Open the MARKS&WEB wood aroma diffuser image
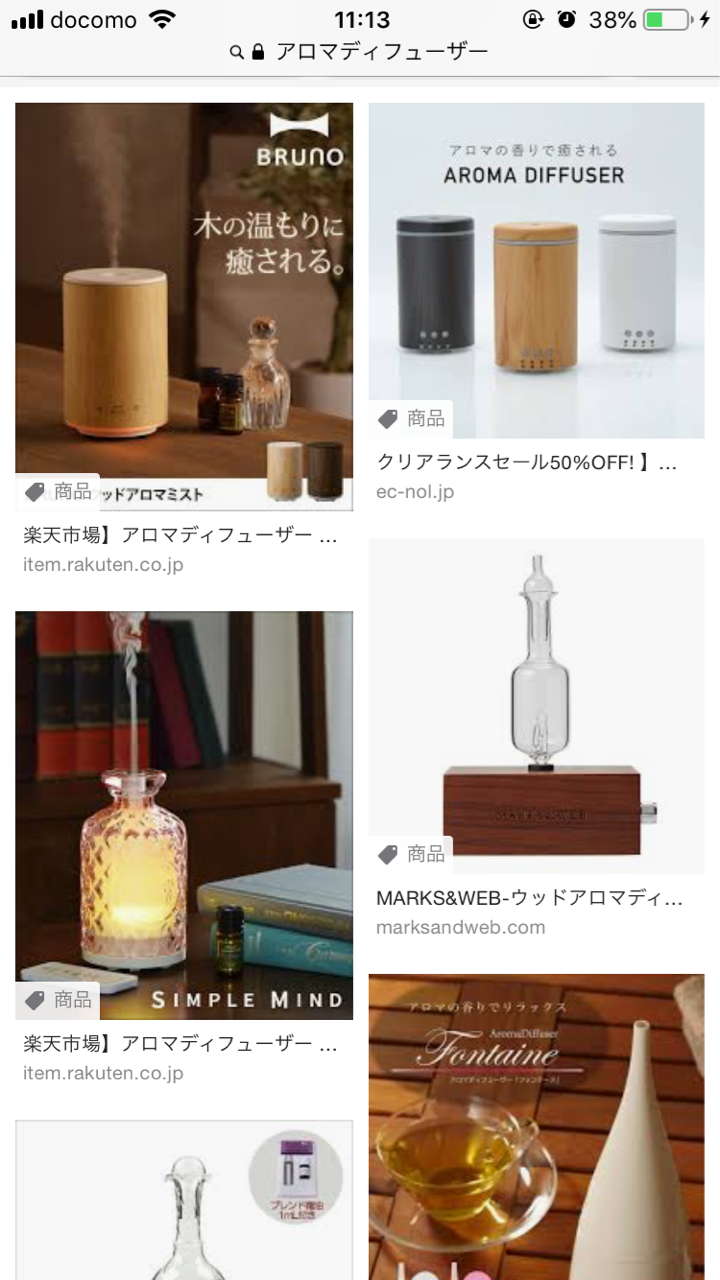Viewport: 720px width, 1280px height. [536, 705]
